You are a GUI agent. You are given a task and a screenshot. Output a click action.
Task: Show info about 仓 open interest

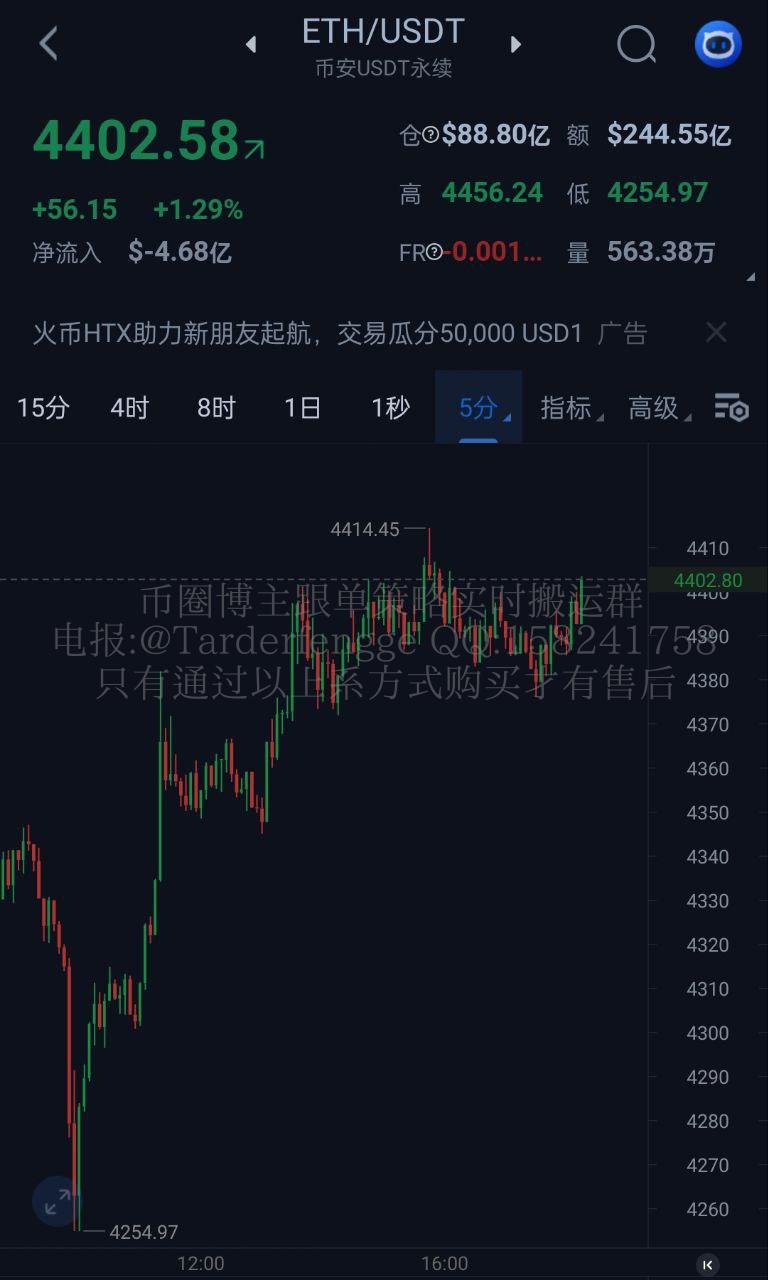431,134
